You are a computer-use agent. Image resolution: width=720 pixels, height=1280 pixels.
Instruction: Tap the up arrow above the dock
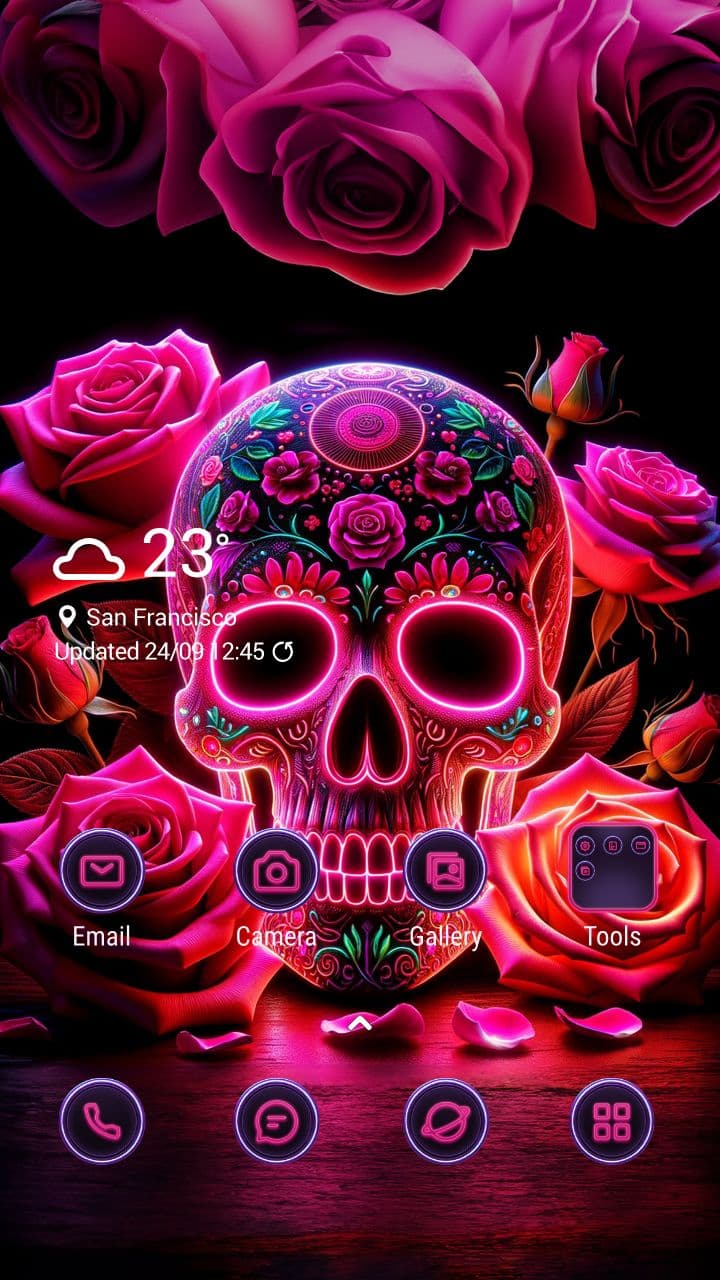pos(361,1022)
